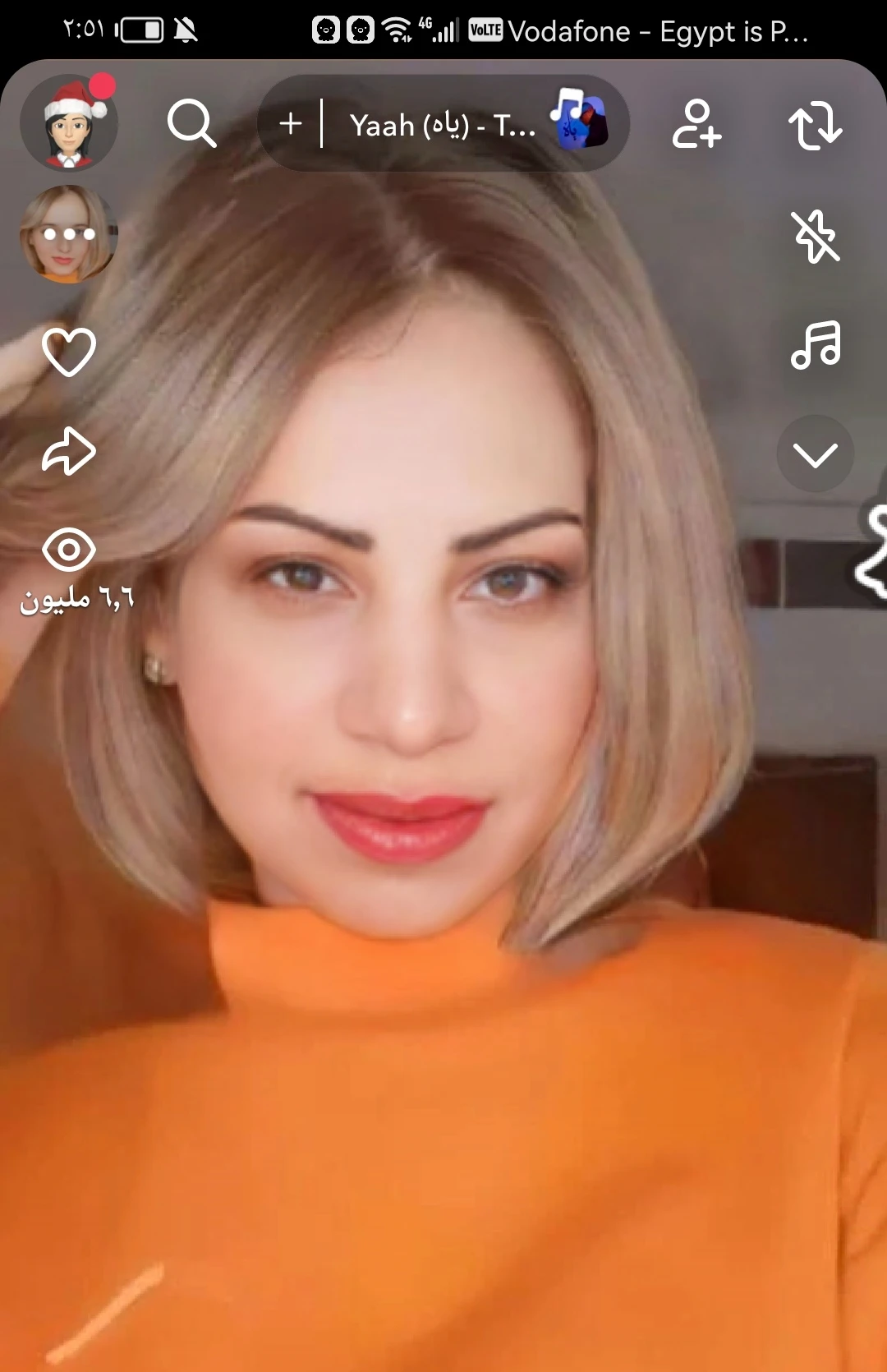Open the add friends icon
This screenshot has height=1372, width=887.
click(696, 124)
